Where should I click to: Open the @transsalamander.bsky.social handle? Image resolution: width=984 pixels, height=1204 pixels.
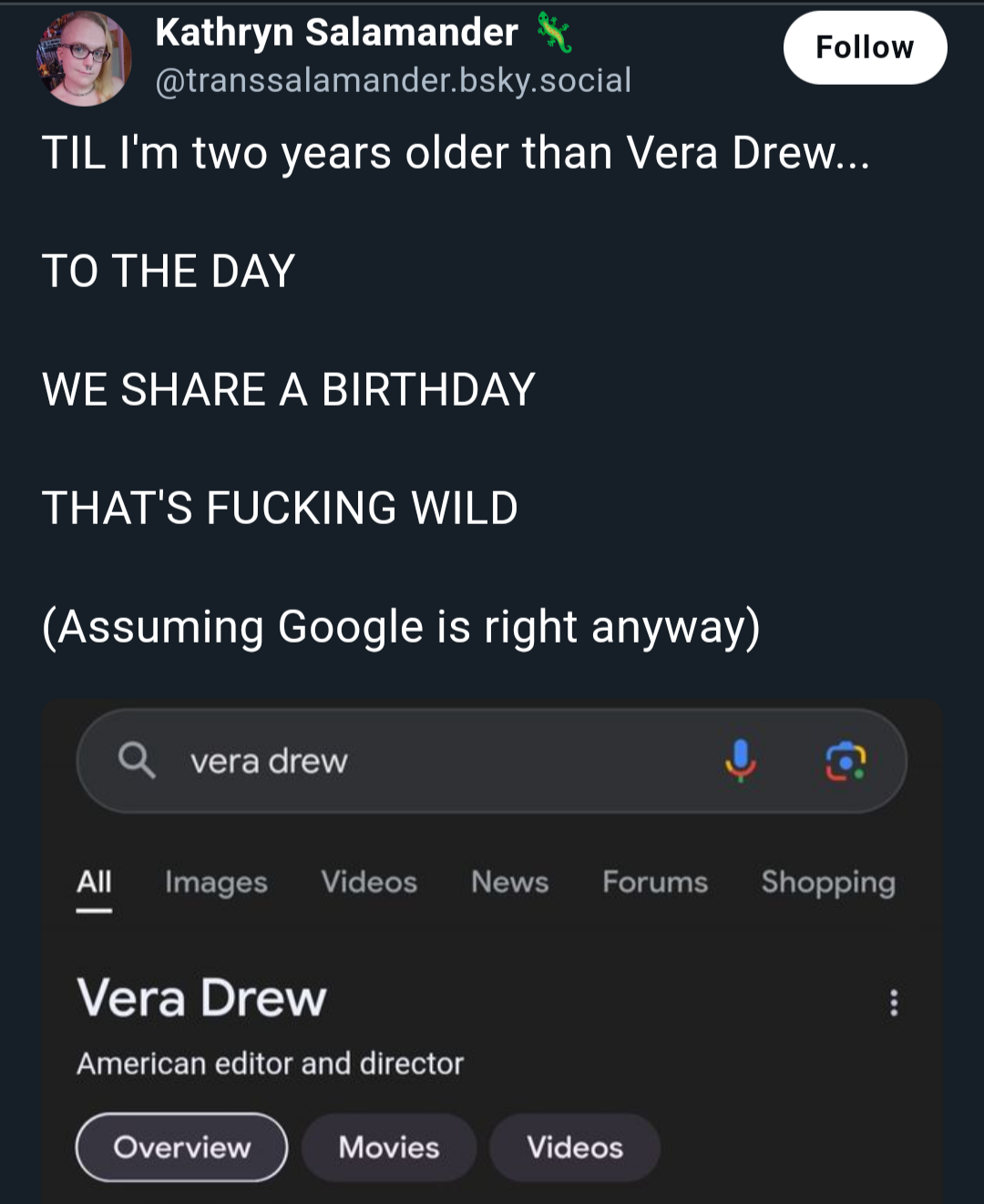393,80
